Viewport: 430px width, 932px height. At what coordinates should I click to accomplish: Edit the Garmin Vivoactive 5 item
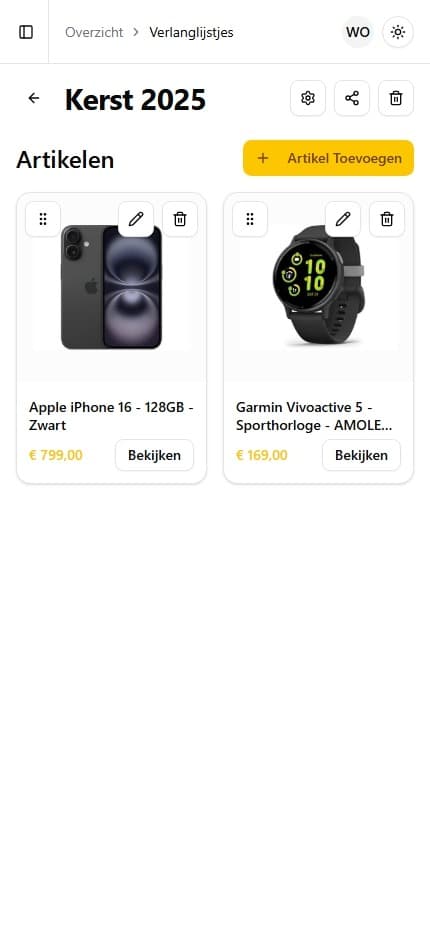tap(343, 219)
